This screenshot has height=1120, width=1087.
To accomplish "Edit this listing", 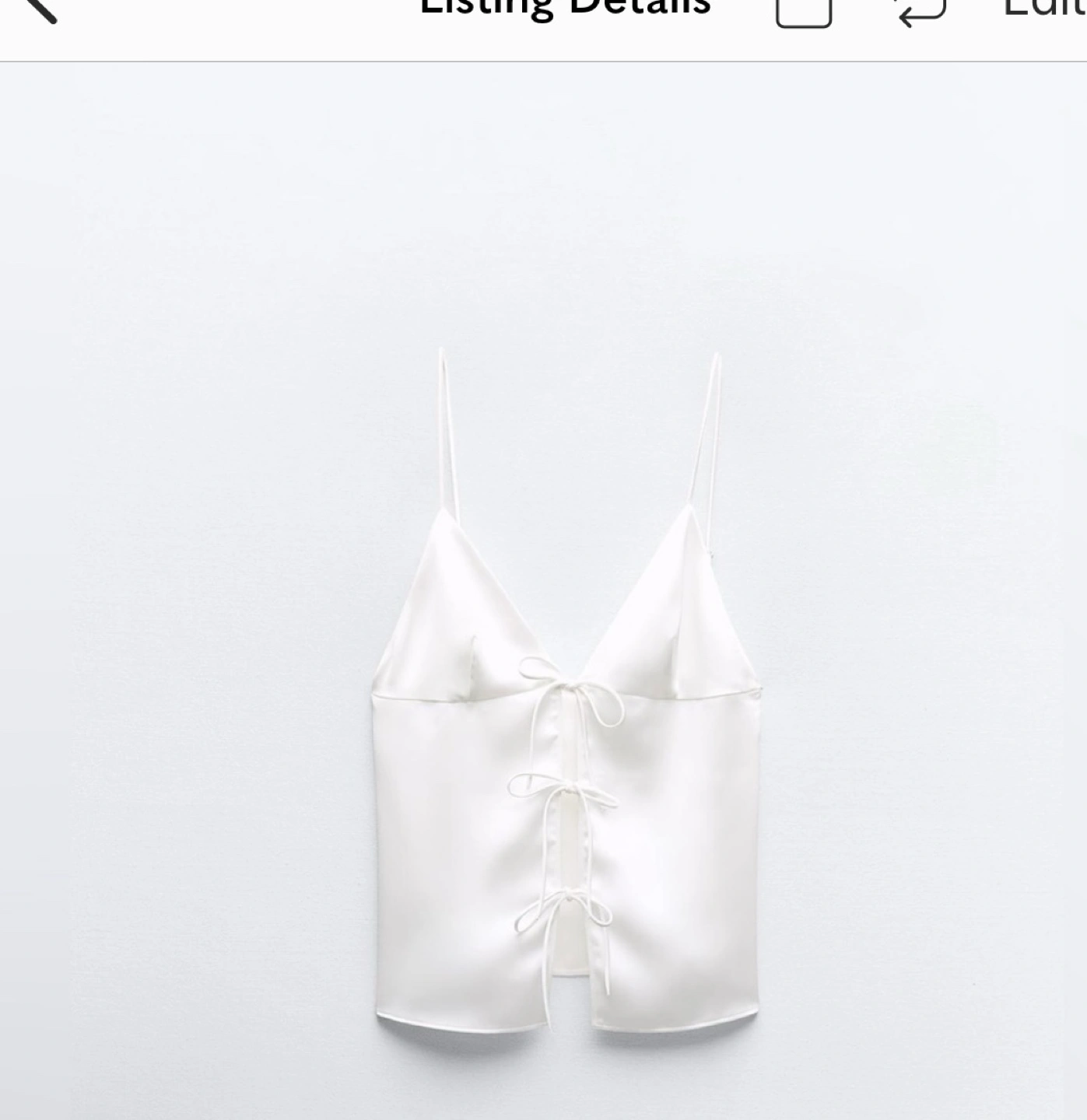I will click(x=1044, y=8).
